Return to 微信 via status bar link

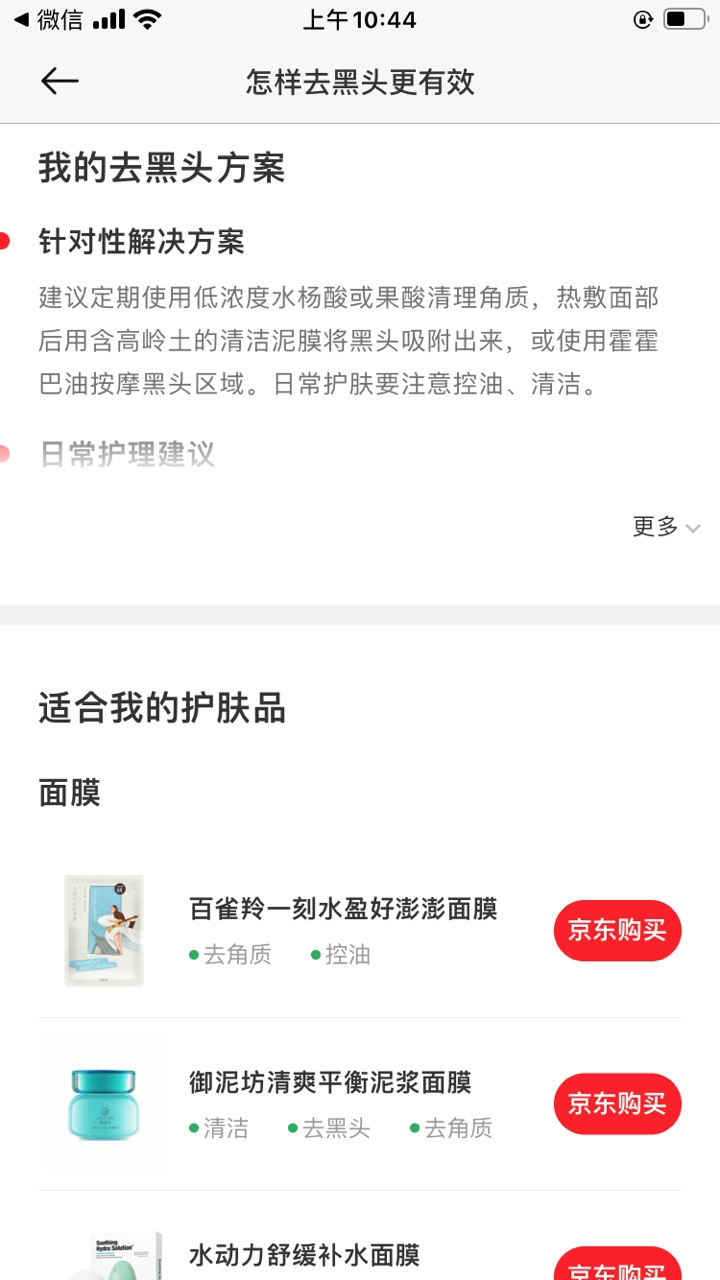48,19
